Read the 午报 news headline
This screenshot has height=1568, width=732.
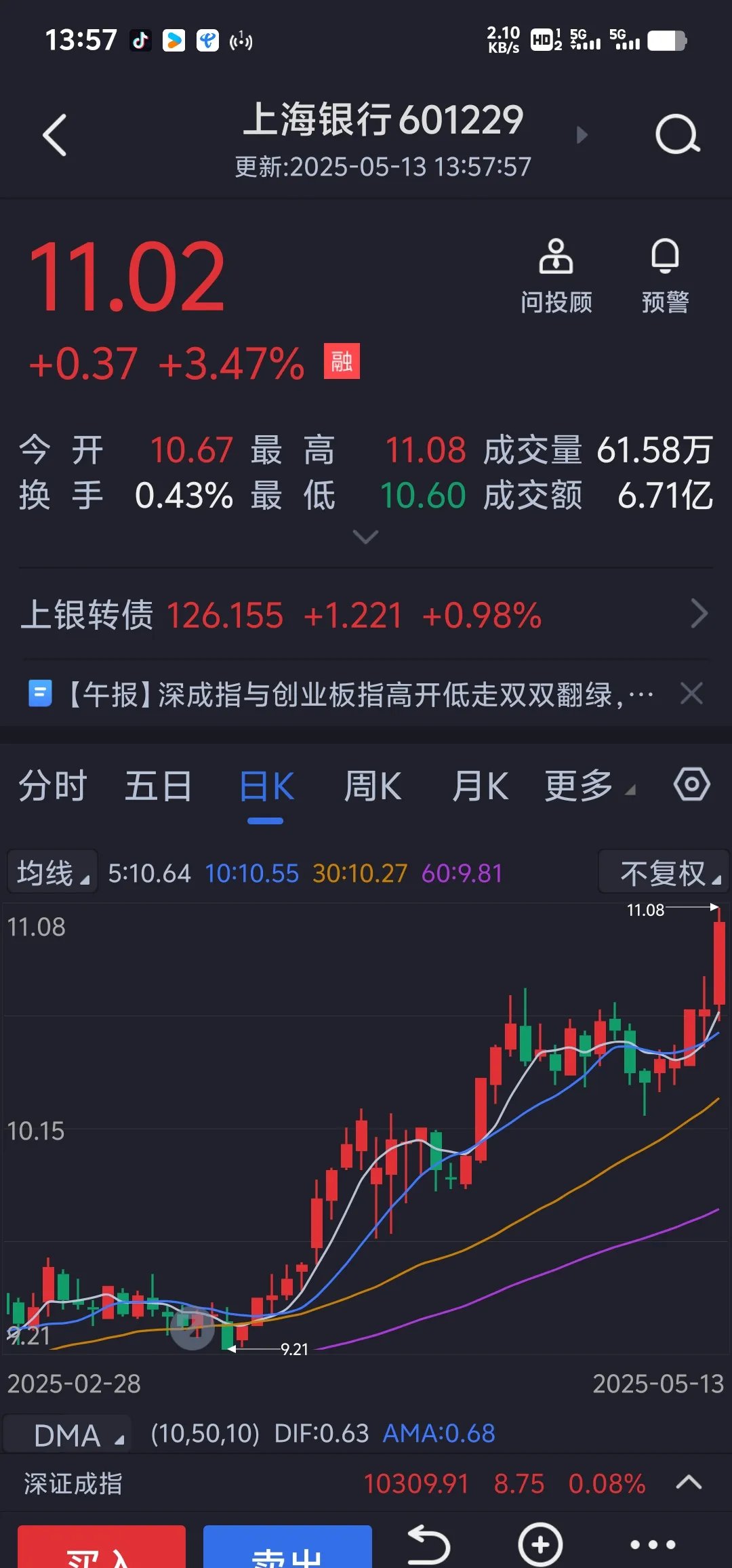tap(359, 694)
